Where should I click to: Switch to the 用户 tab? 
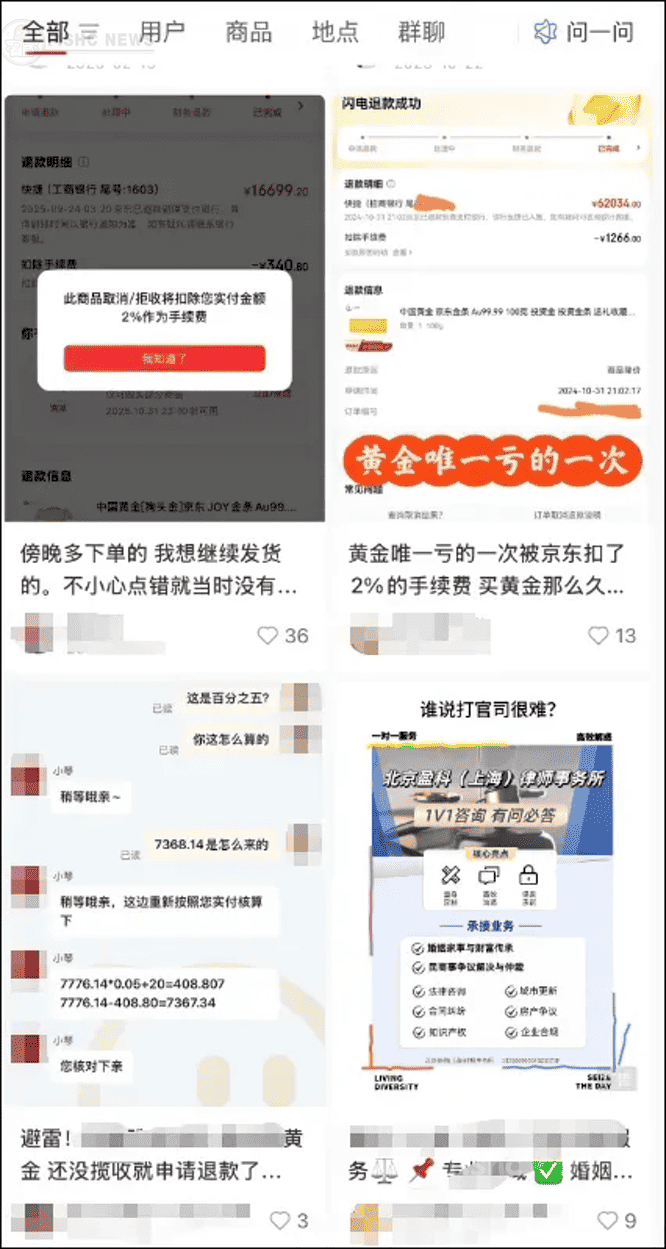pyautogui.click(x=161, y=31)
